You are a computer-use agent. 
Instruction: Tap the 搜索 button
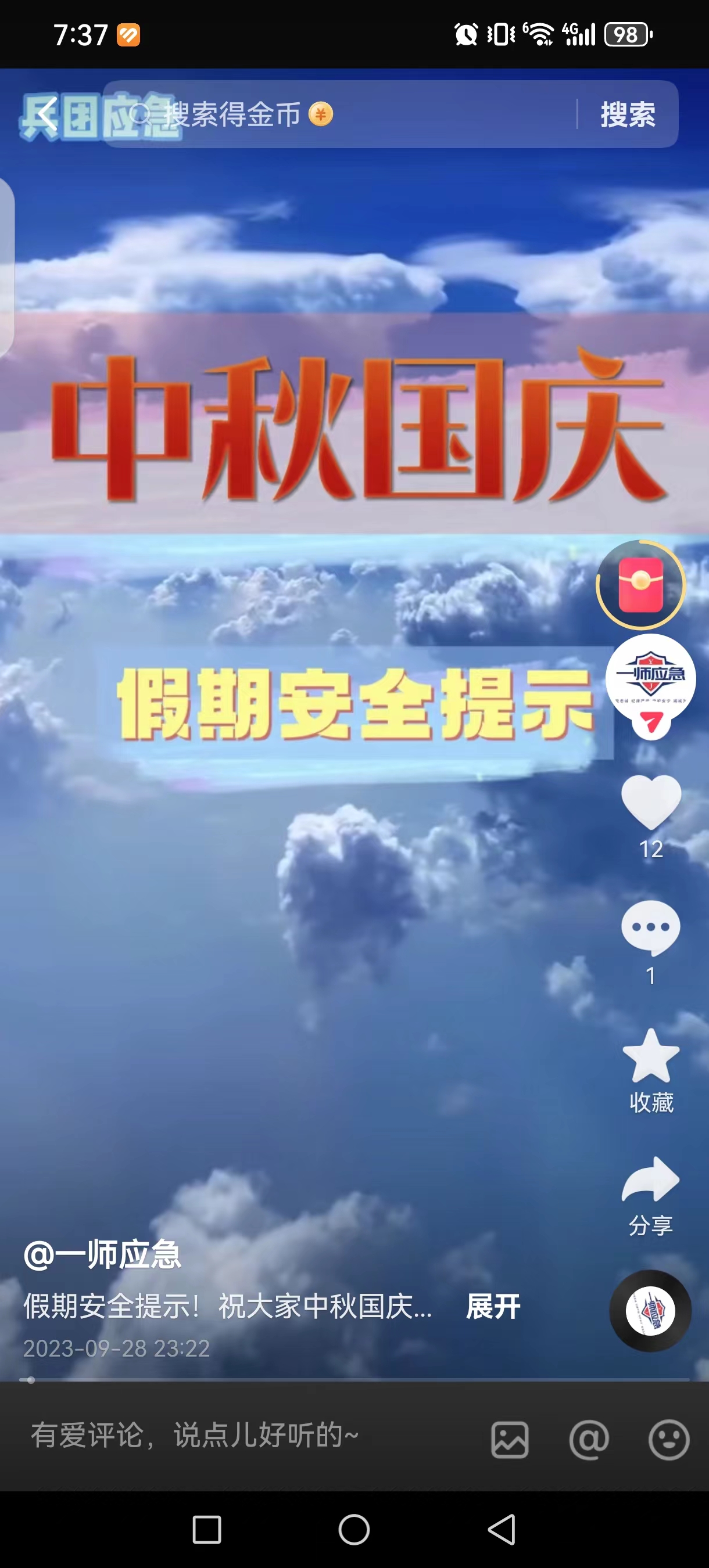(628, 114)
